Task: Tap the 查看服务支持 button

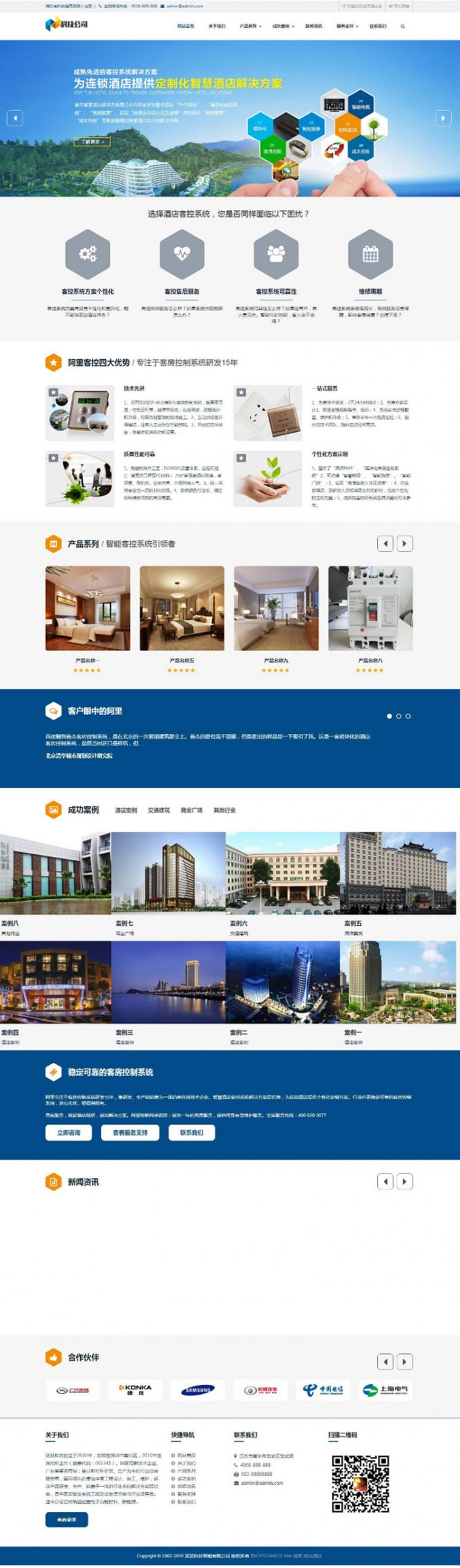Action: coord(130,1133)
